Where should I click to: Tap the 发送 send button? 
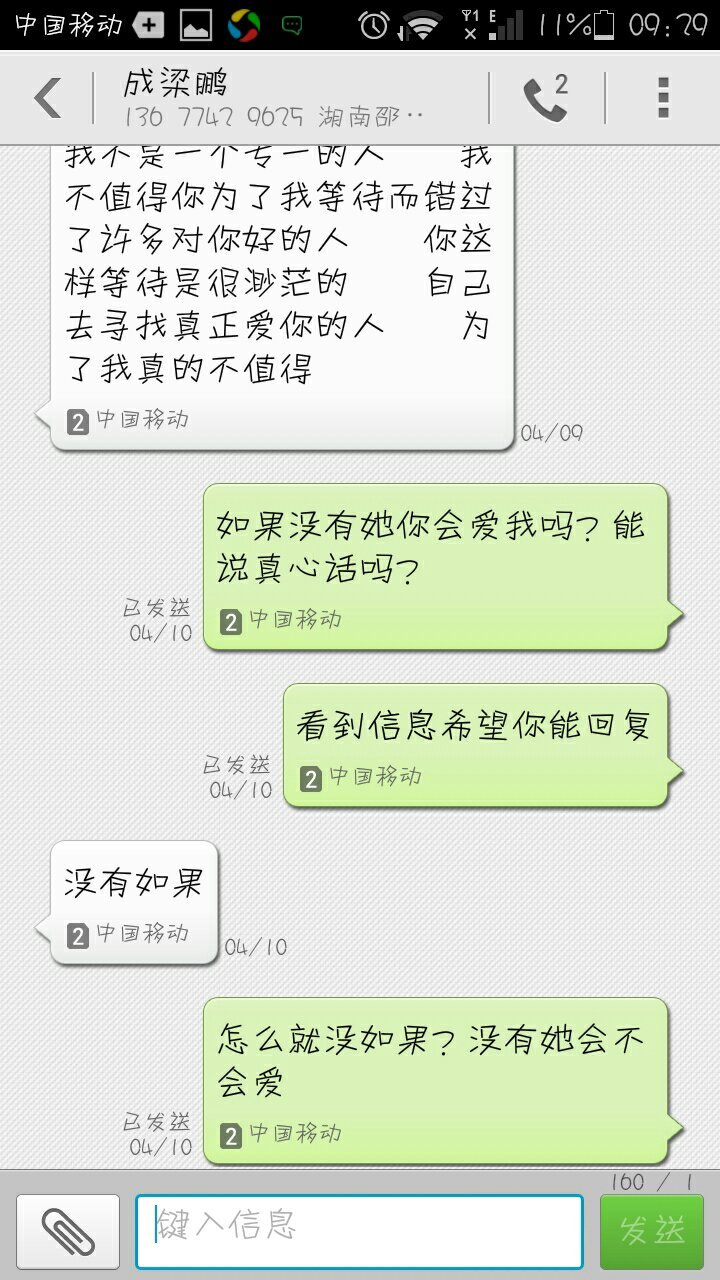[651, 1231]
